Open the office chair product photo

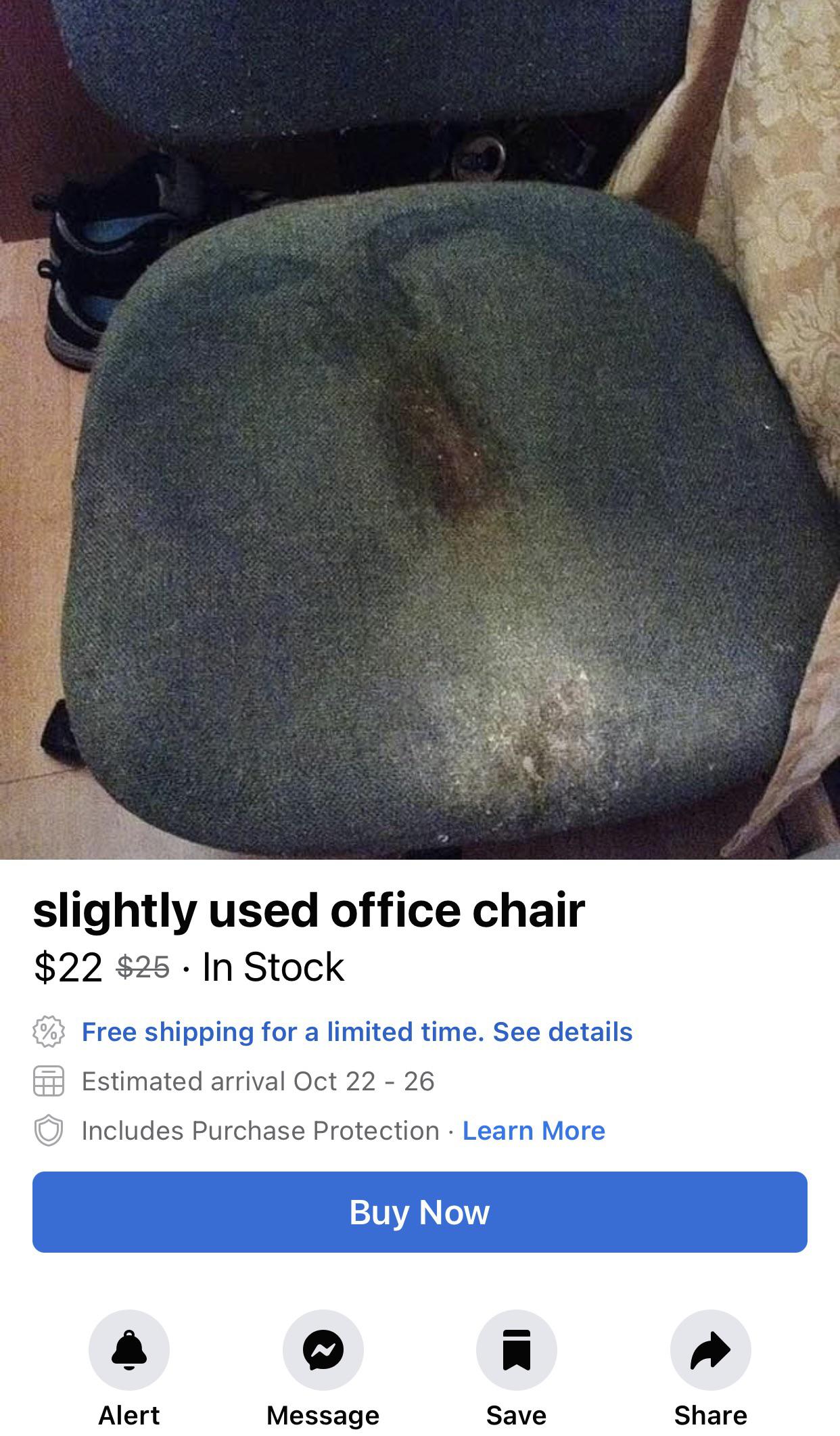[419, 430]
